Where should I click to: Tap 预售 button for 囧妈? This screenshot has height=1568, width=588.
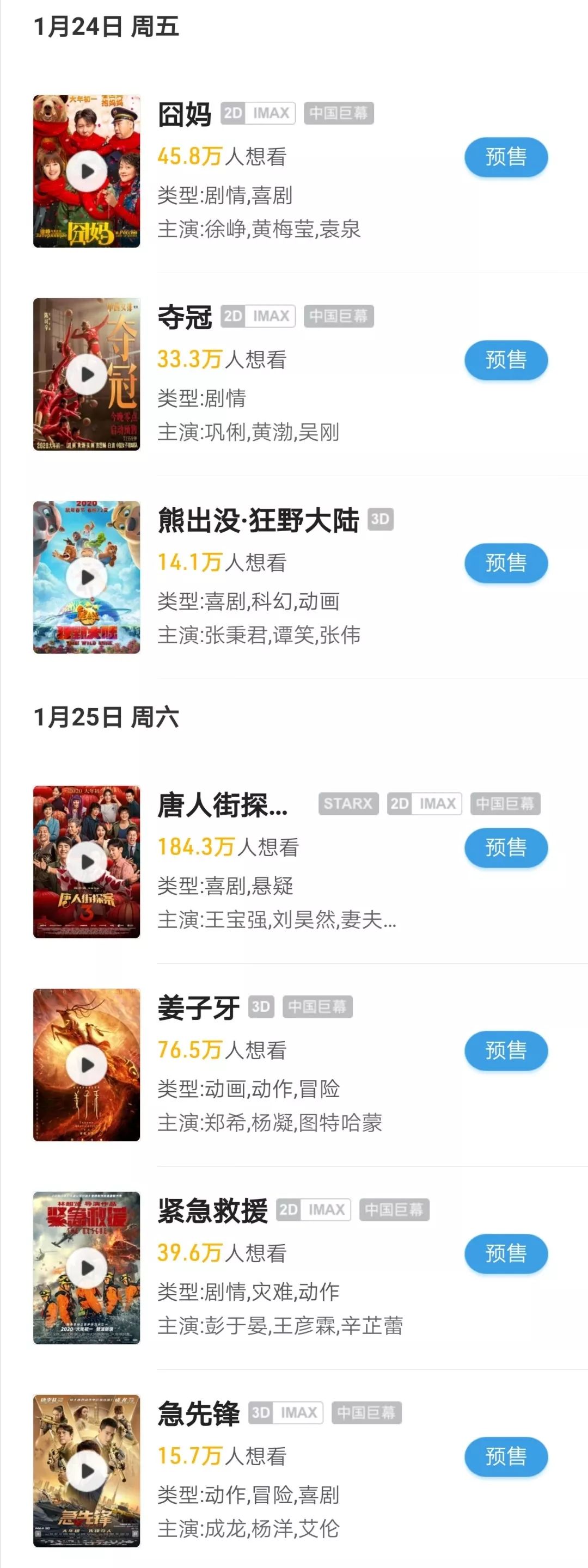(x=506, y=157)
